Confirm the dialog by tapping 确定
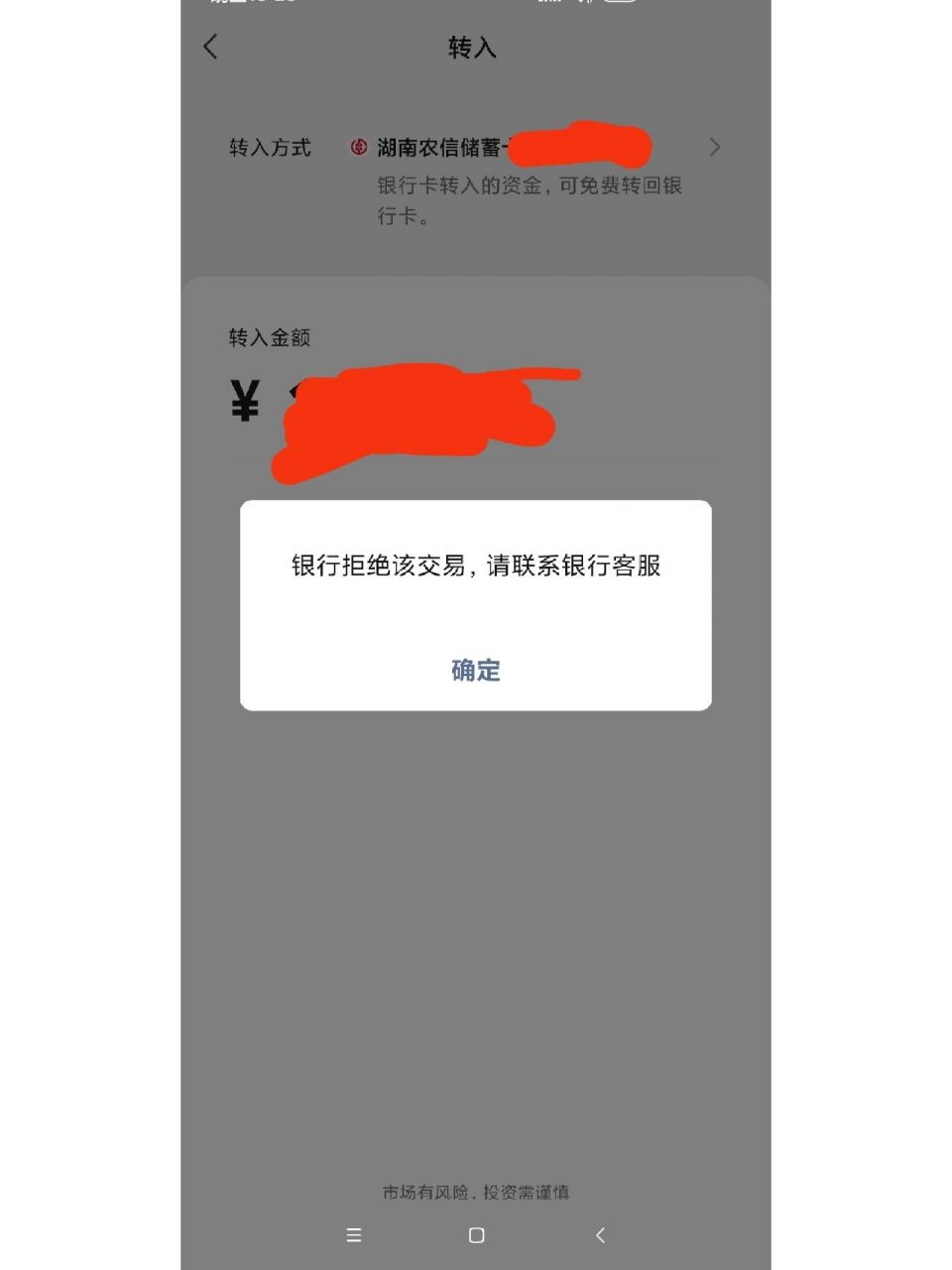Screen dimensions: 952x1270 [x=476, y=670]
